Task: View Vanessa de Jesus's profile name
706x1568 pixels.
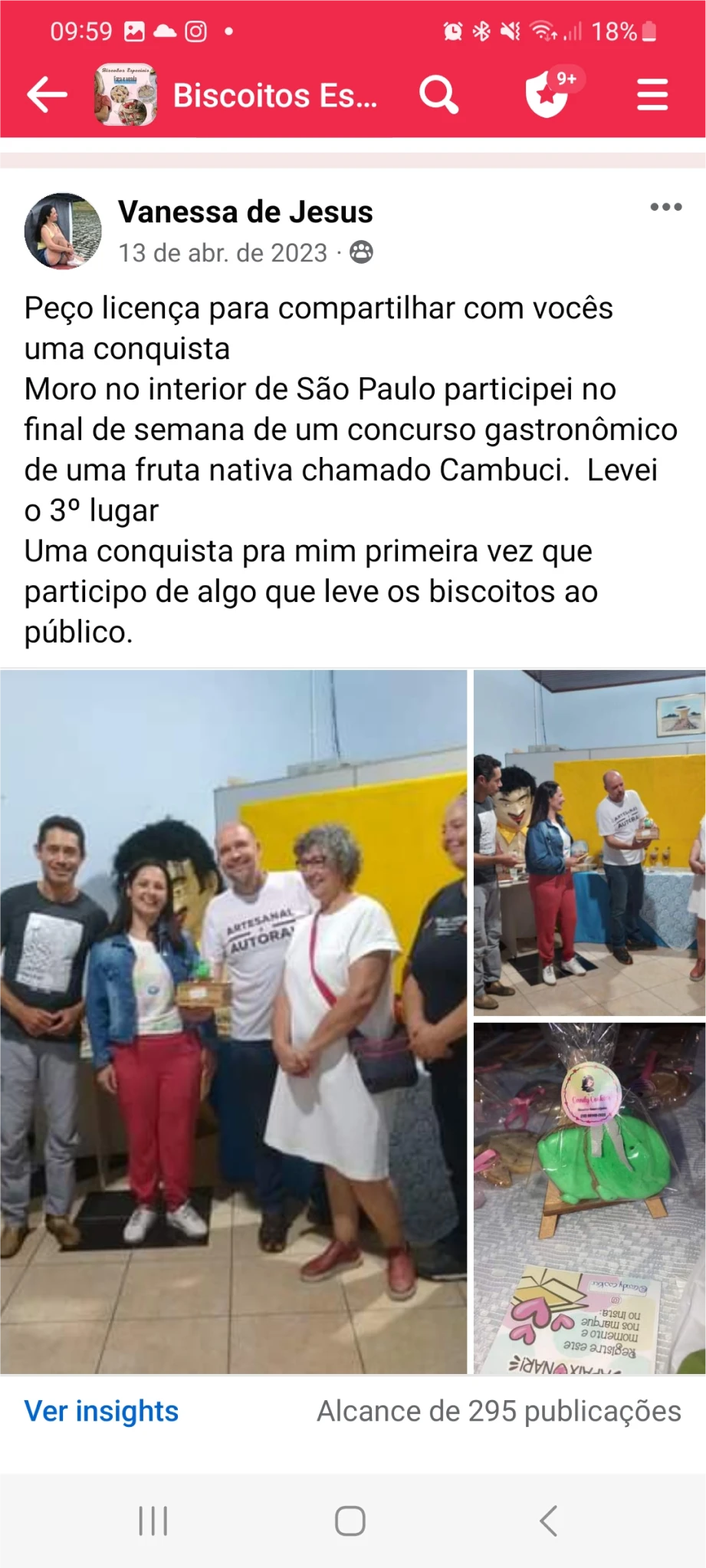Action: (x=245, y=212)
